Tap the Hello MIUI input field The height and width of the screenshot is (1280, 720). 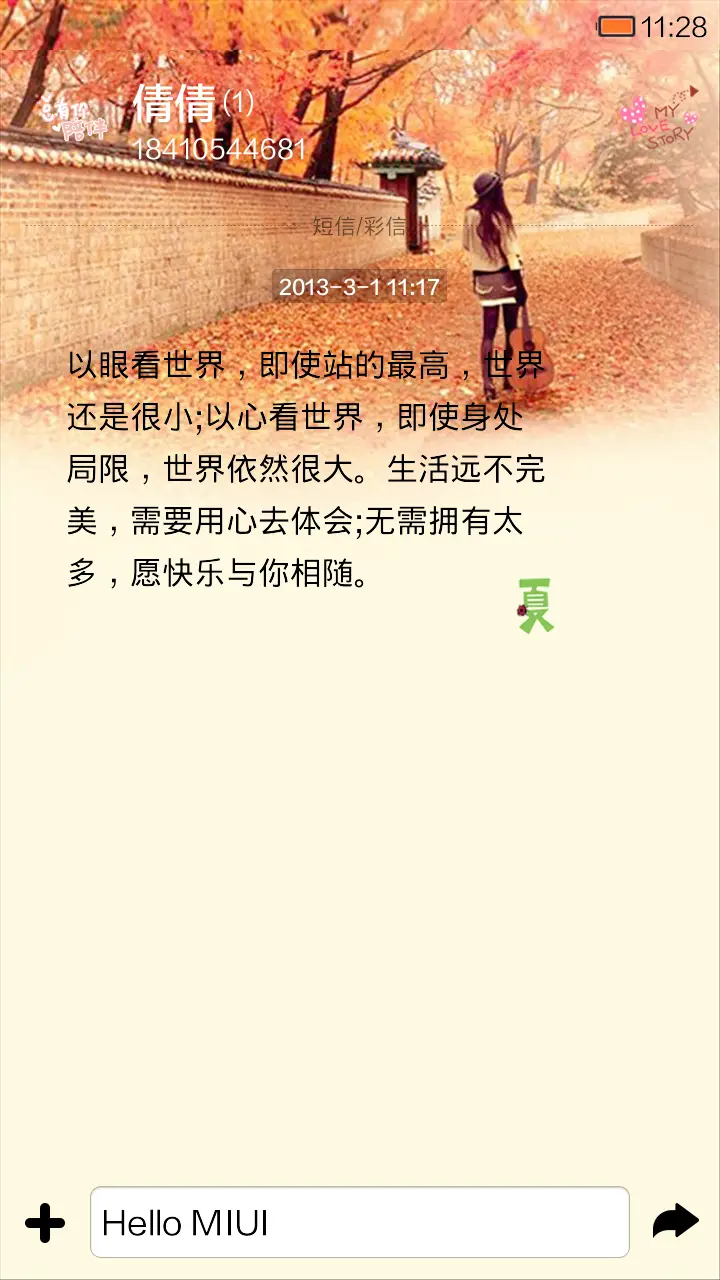coord(360,1220)
